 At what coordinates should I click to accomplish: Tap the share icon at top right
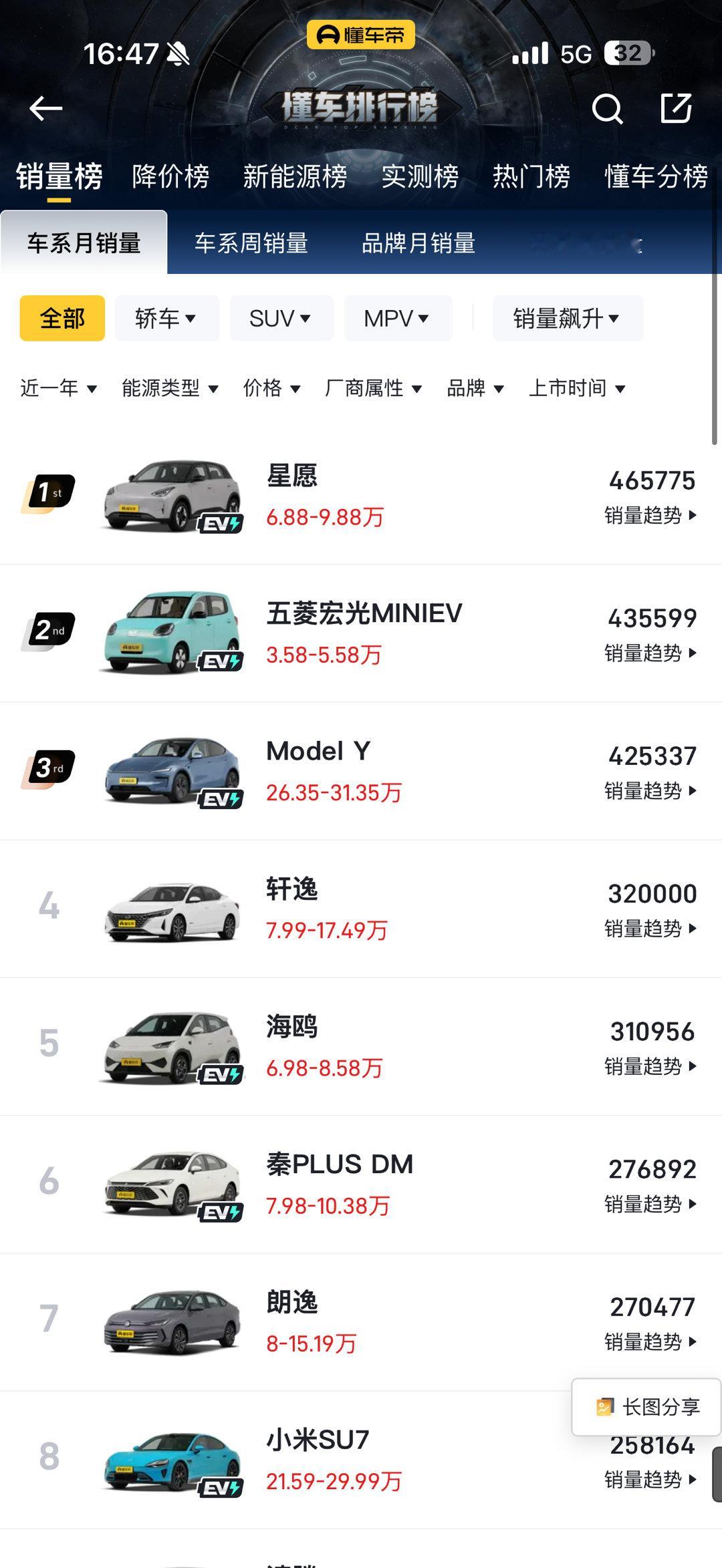[677, 108]
